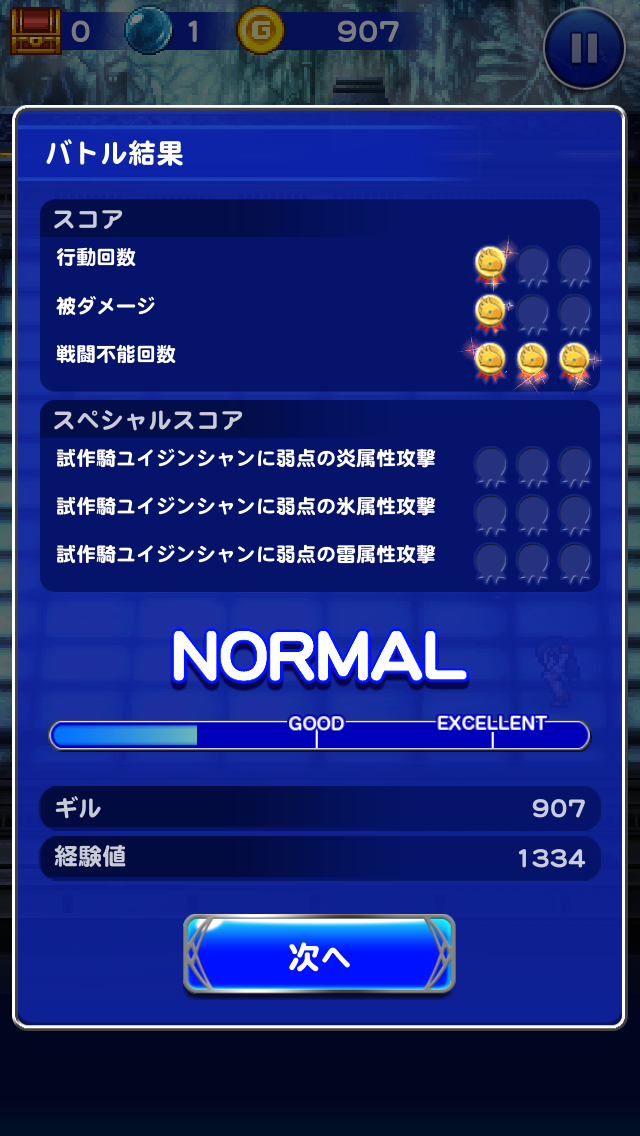Pause the game with the pause icon
The width and height of the screenshot is (640, 1136).
(584, 47)
